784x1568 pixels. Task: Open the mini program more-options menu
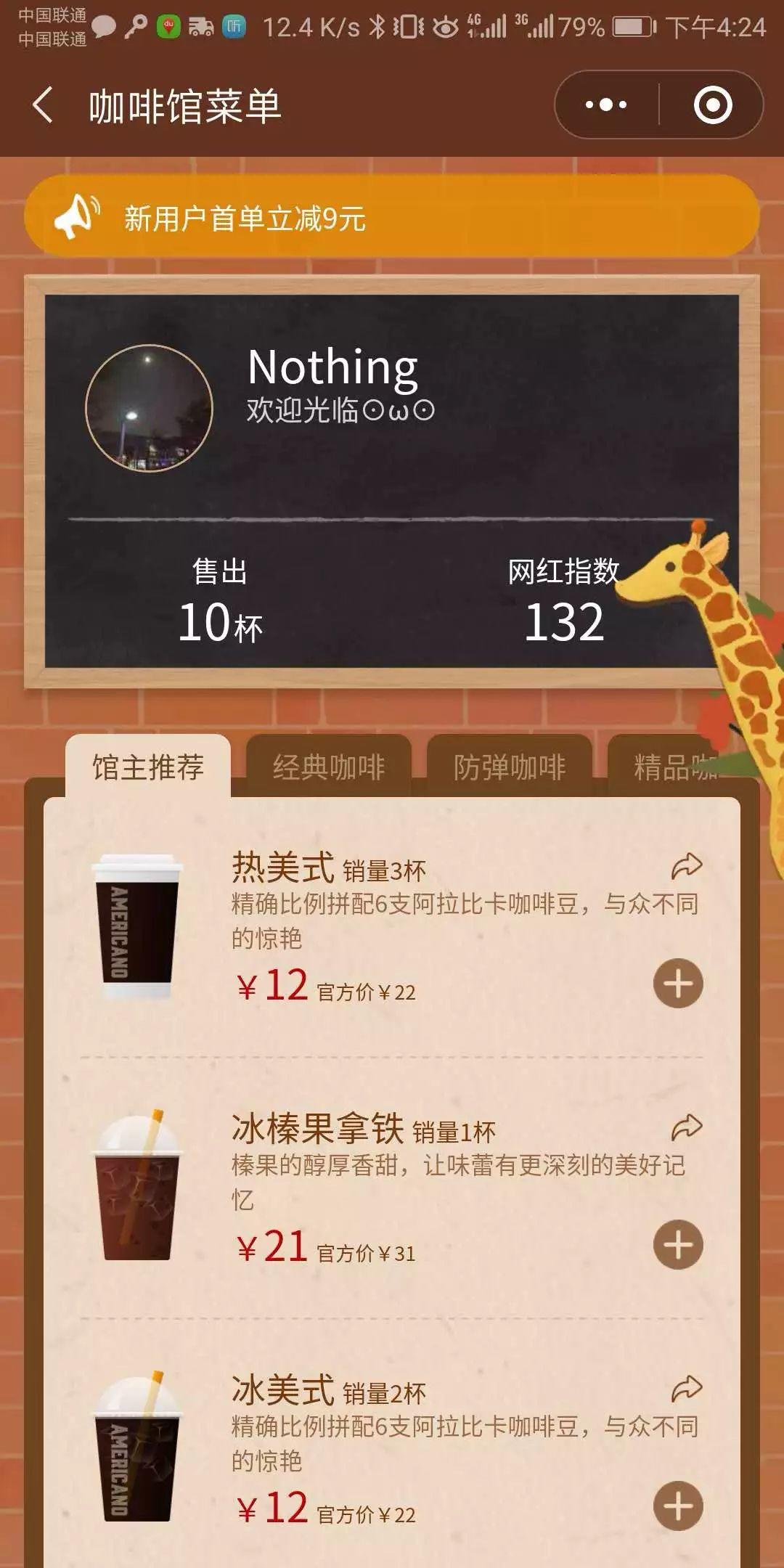coord(606,105)
